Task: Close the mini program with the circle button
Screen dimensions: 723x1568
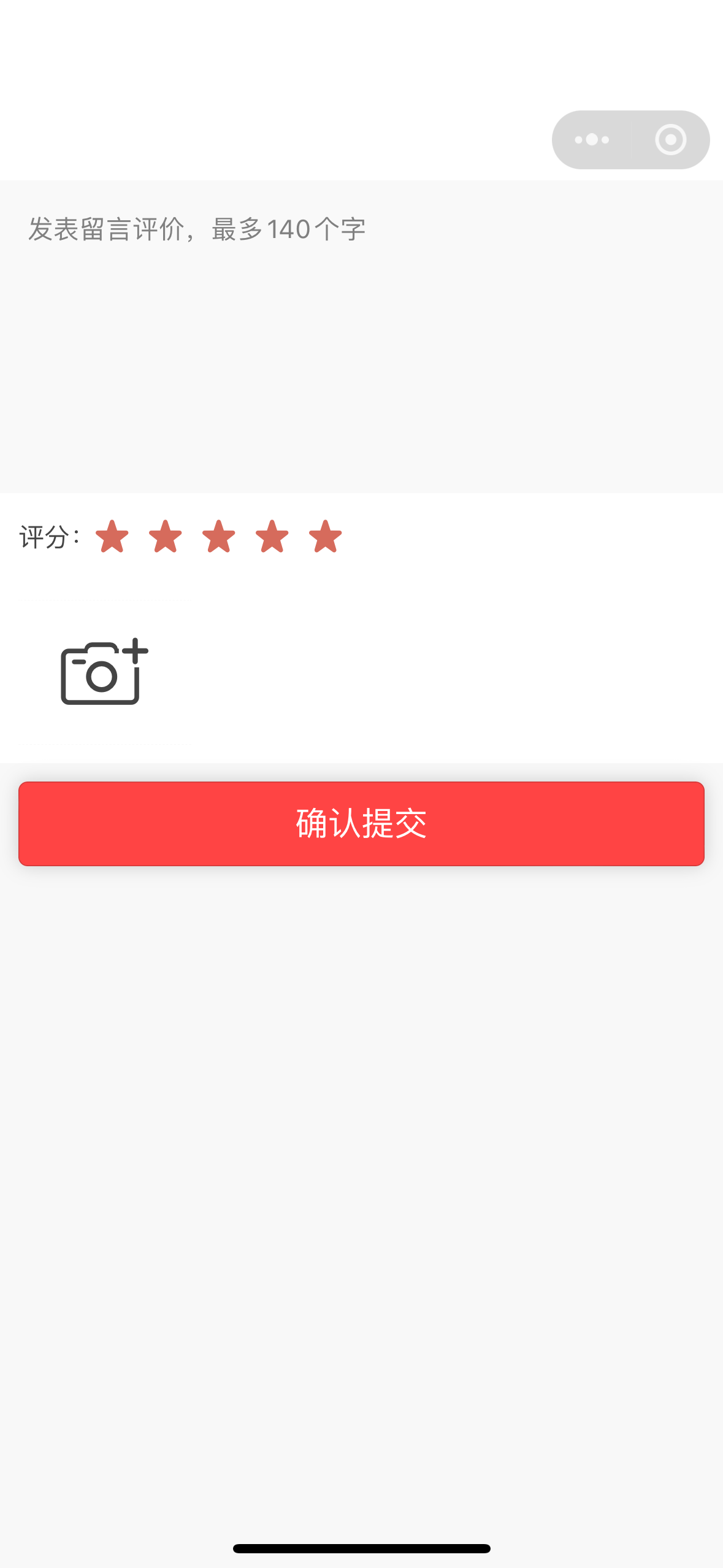Action: [670, 140]
